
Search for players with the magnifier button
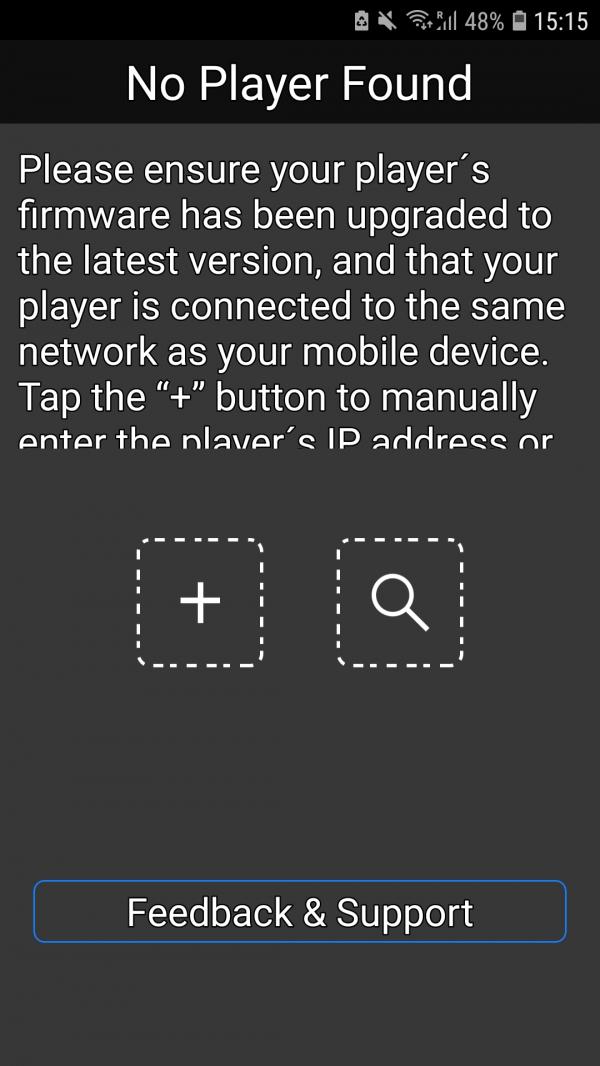point(400,602)
